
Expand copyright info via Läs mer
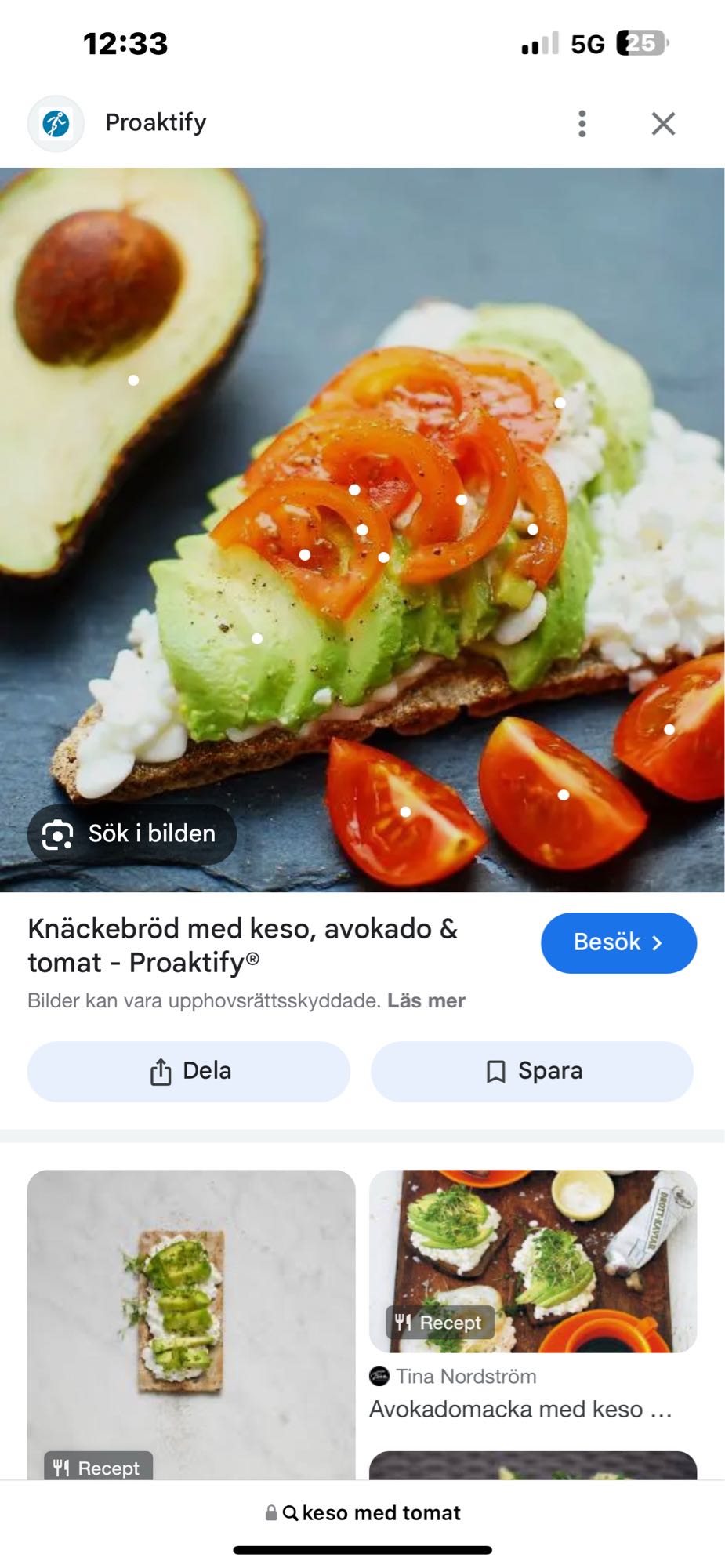(x=426, y=1000)
